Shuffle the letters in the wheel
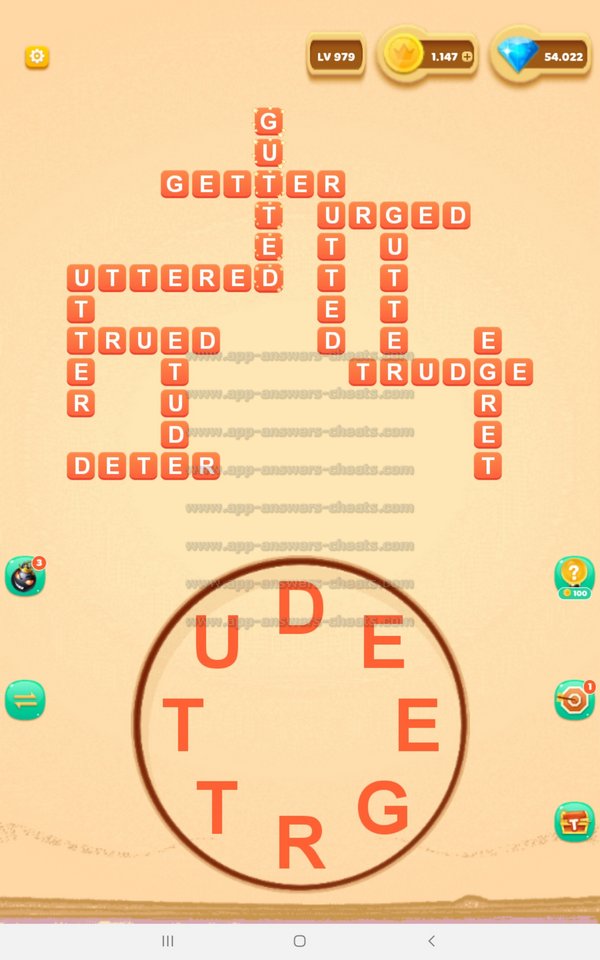Screen dimensions: 600x960 pos(24,700)
